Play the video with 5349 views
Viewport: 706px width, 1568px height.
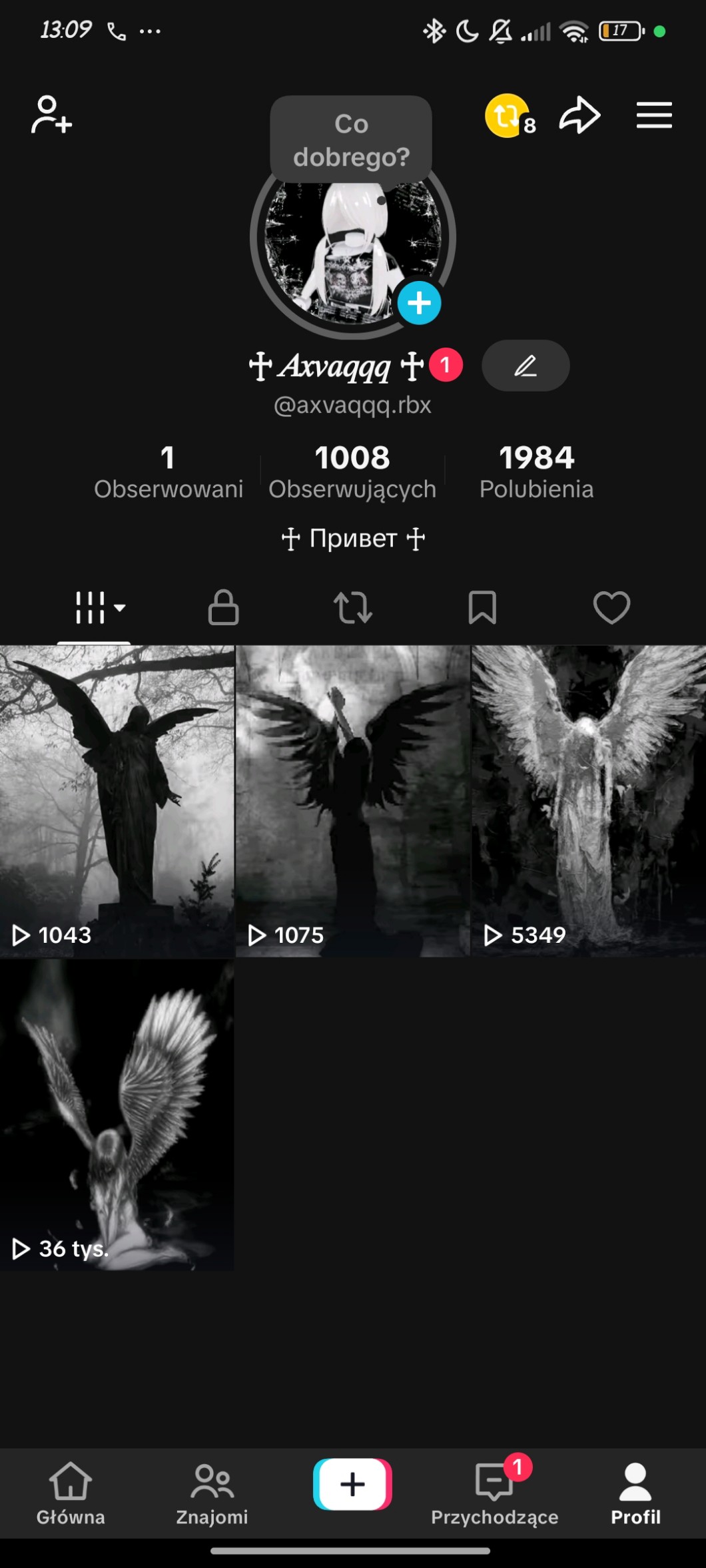point(588,801)
